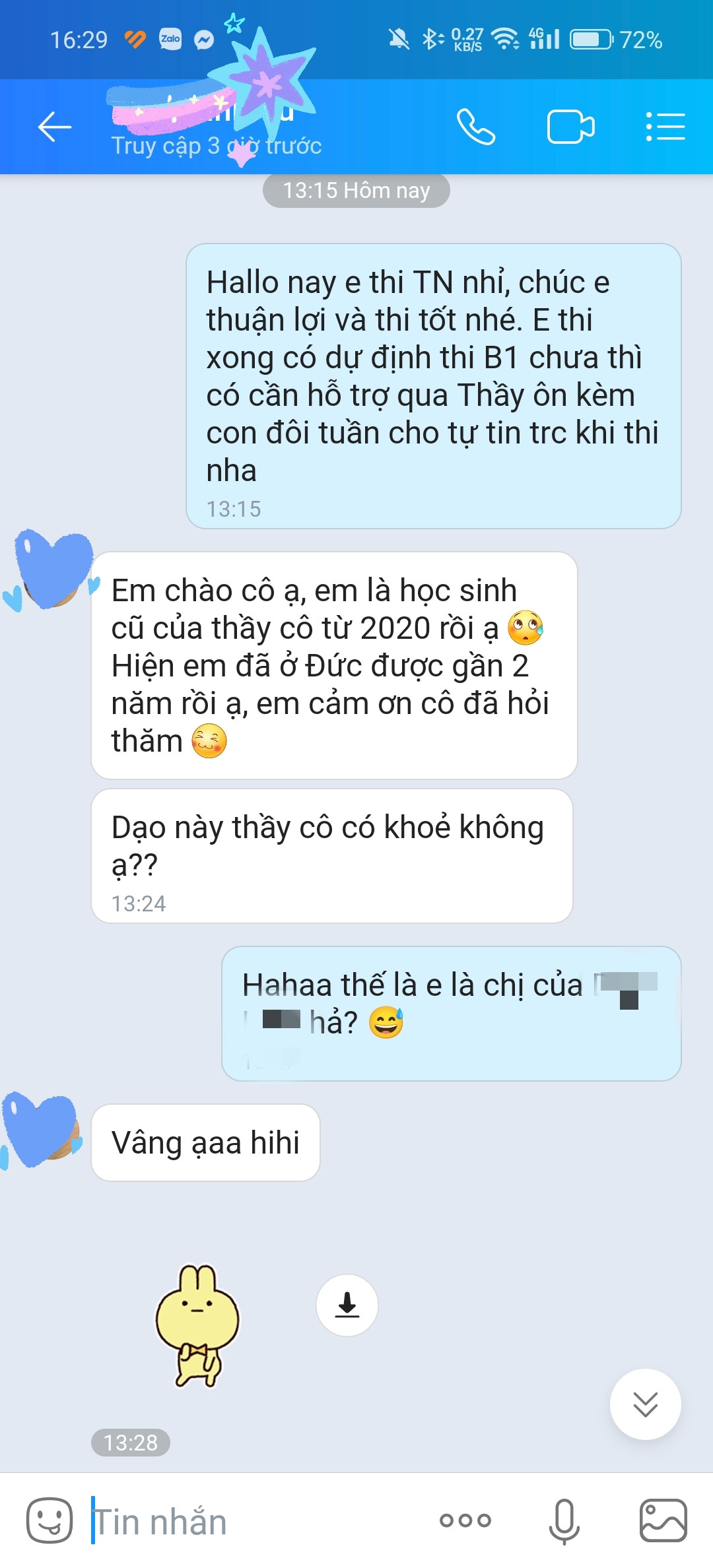Open the emoji sticker picker
This screenshot has height=1568, width=713.
50,1520
